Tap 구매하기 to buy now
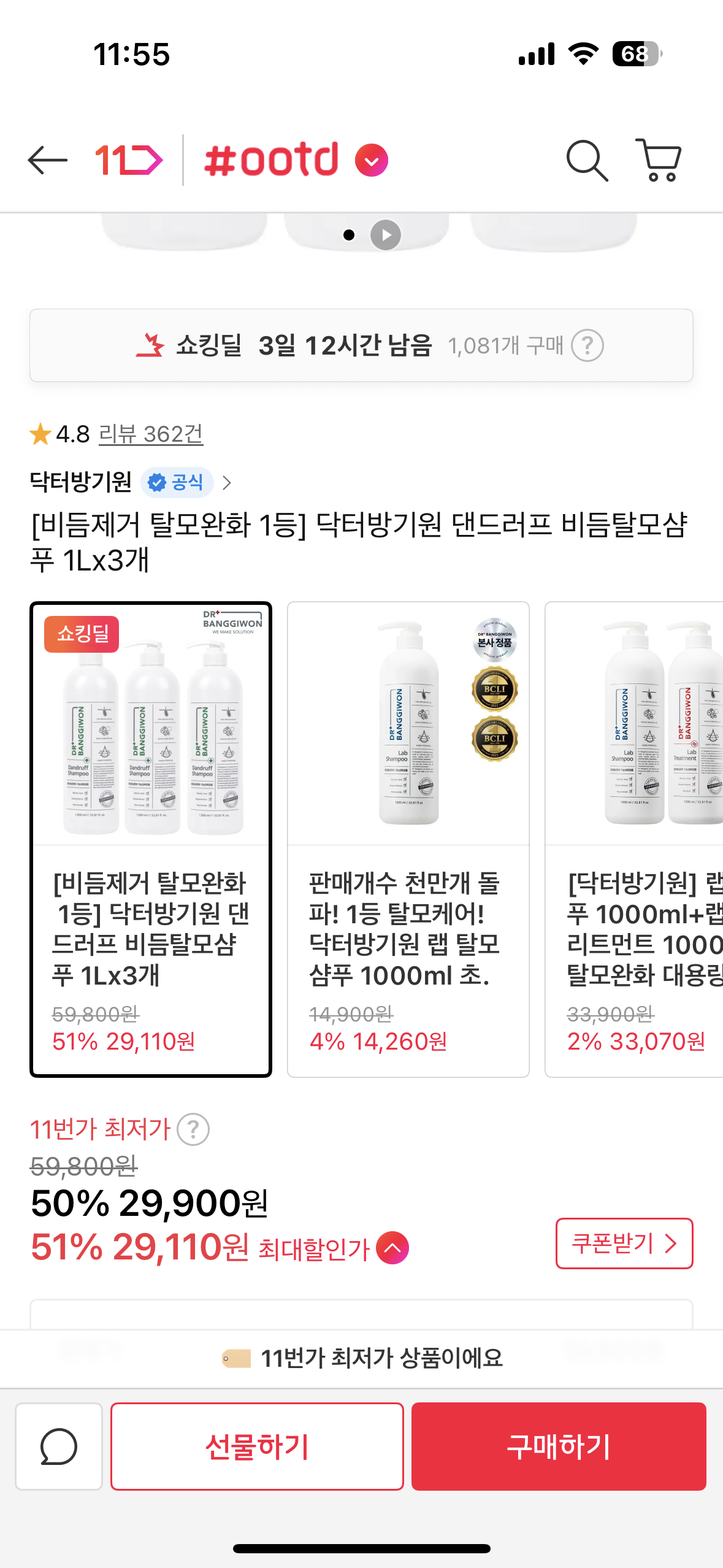Screen dimensions: 723x1568 click(x=559, y=1447)
